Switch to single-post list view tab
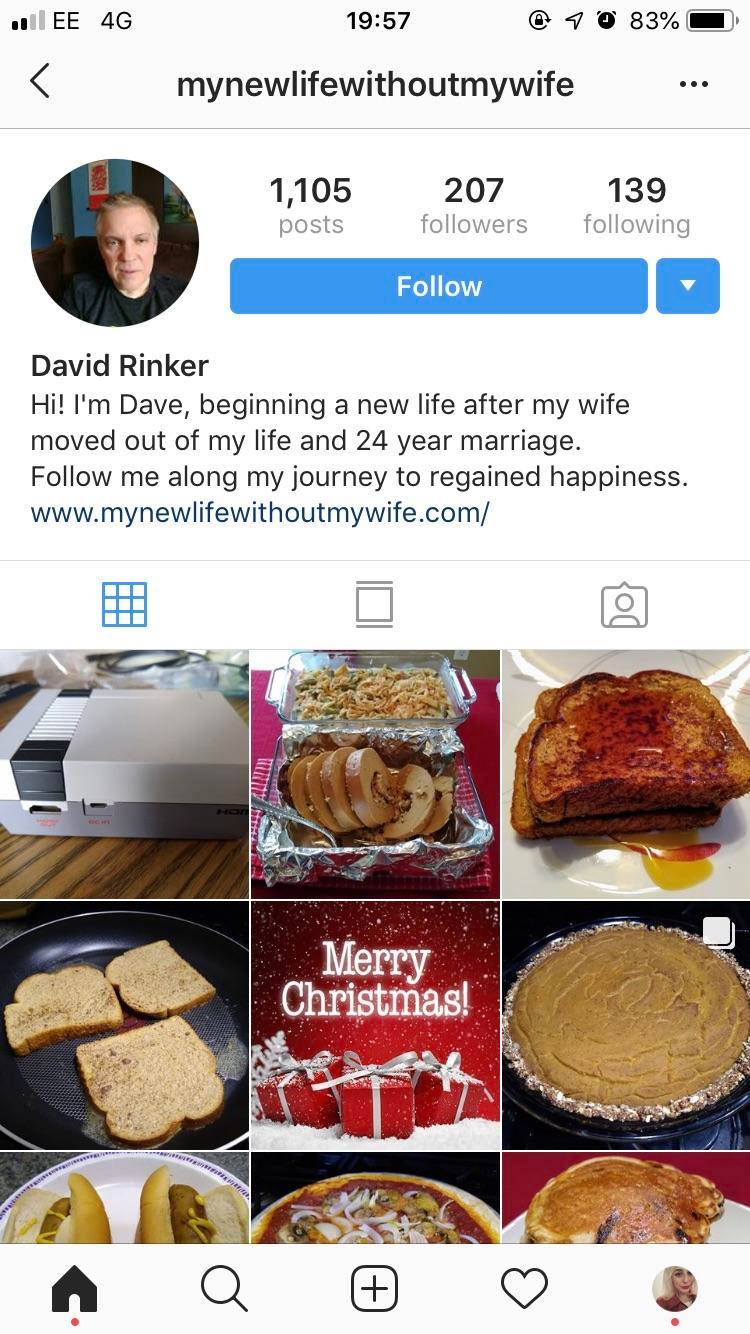The height and width of the screenshot is (1334, 750). (x=374, y=605)
